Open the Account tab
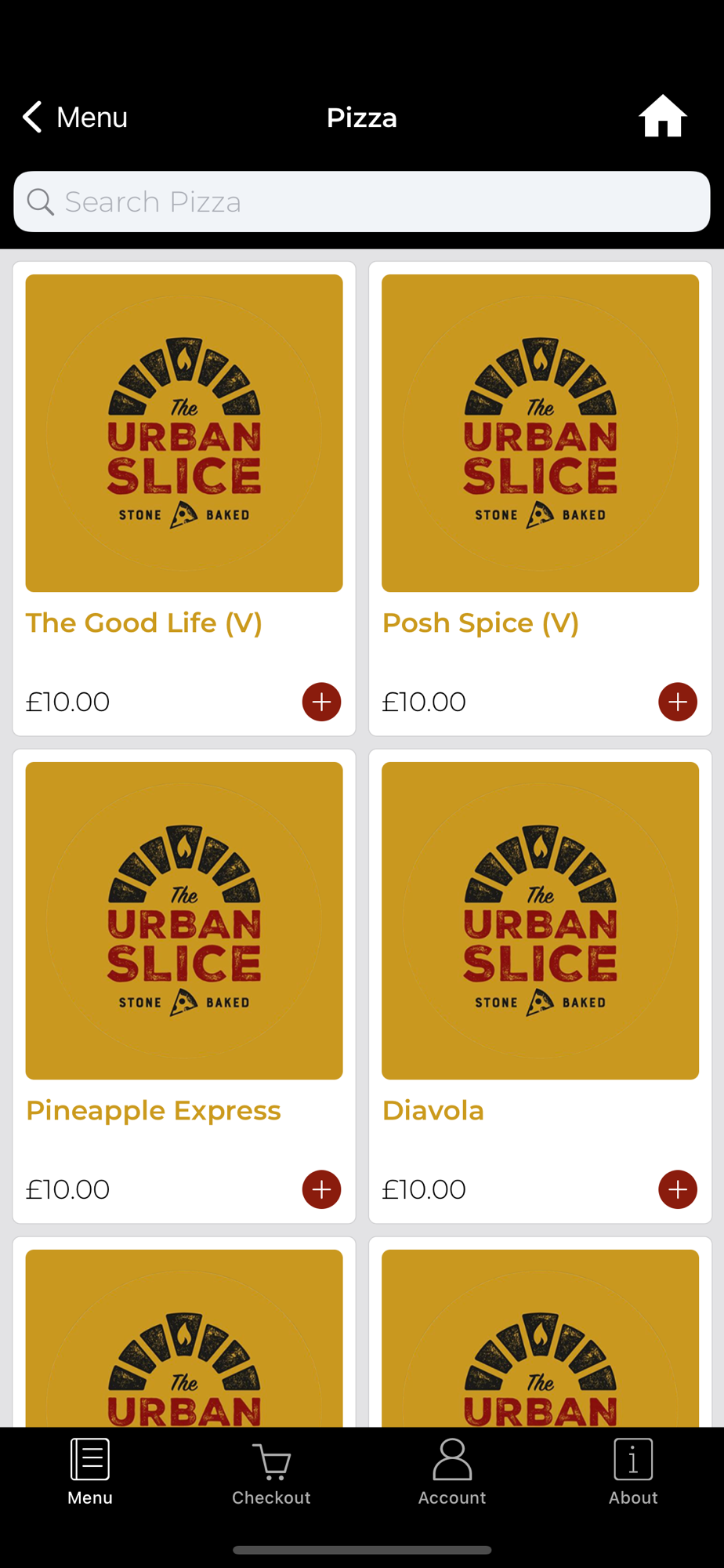Viewport: 724px width, 1568px height. (452, 1472)
